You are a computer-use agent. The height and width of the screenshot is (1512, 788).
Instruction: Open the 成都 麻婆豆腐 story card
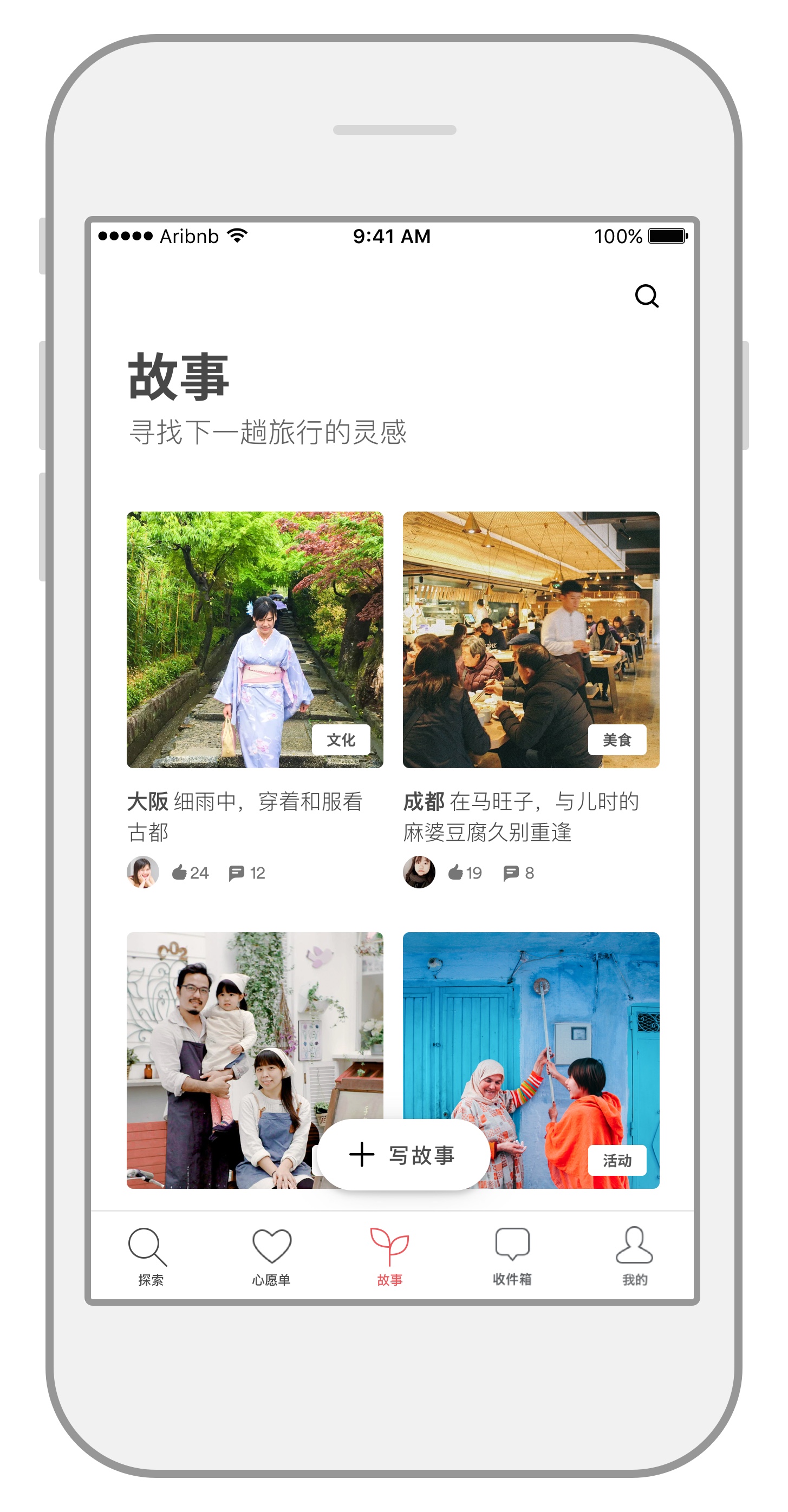pyautogui.click(x=531, y=639)
